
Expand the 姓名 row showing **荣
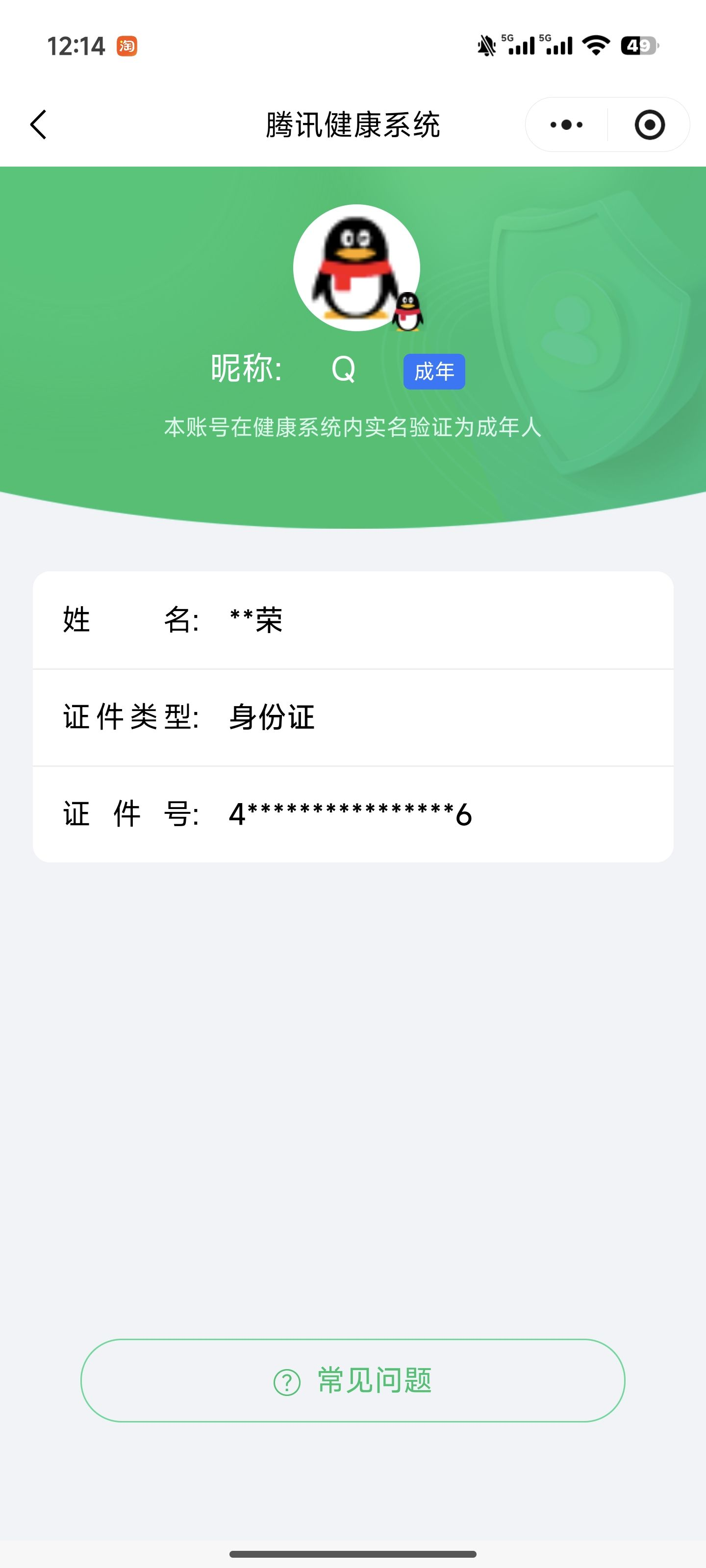coord(353,619)
